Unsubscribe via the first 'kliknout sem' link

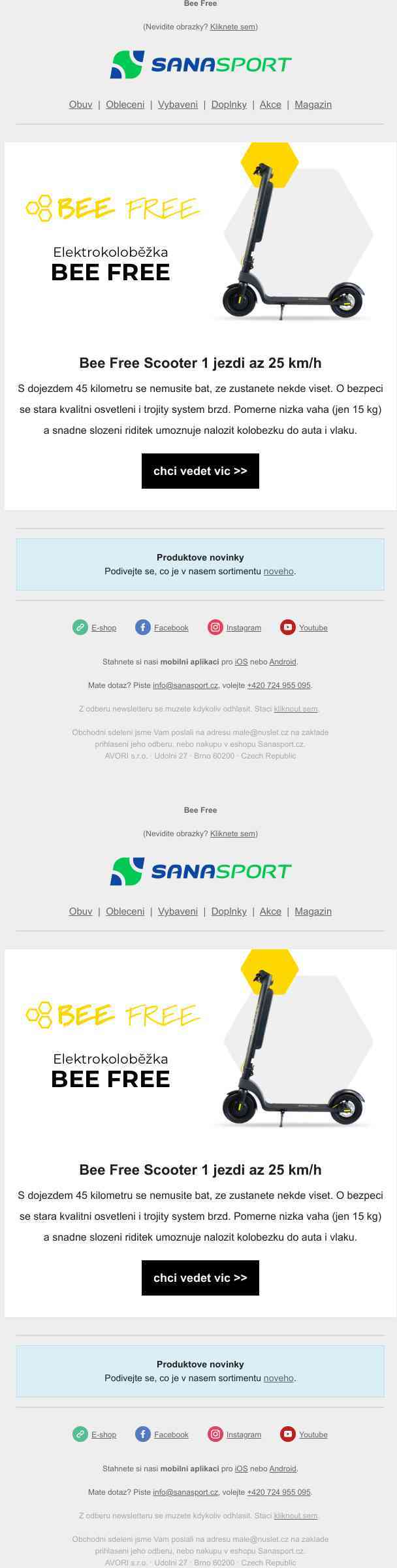pos(296,709)
